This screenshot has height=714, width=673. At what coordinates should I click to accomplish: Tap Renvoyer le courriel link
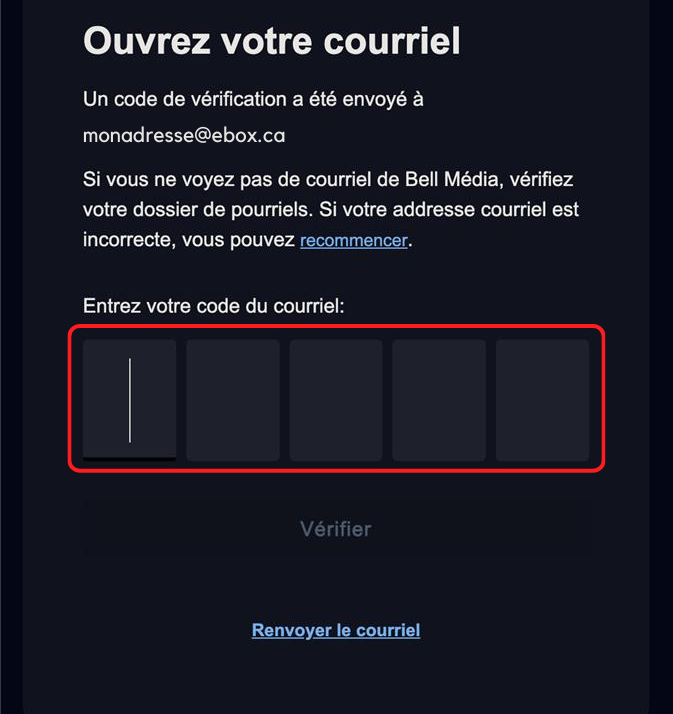[336, 630]
